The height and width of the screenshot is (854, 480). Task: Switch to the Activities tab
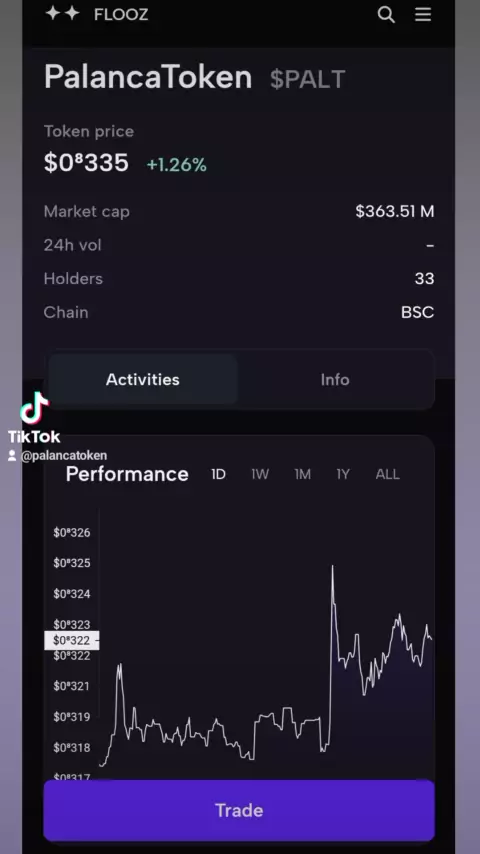[143, 379]
